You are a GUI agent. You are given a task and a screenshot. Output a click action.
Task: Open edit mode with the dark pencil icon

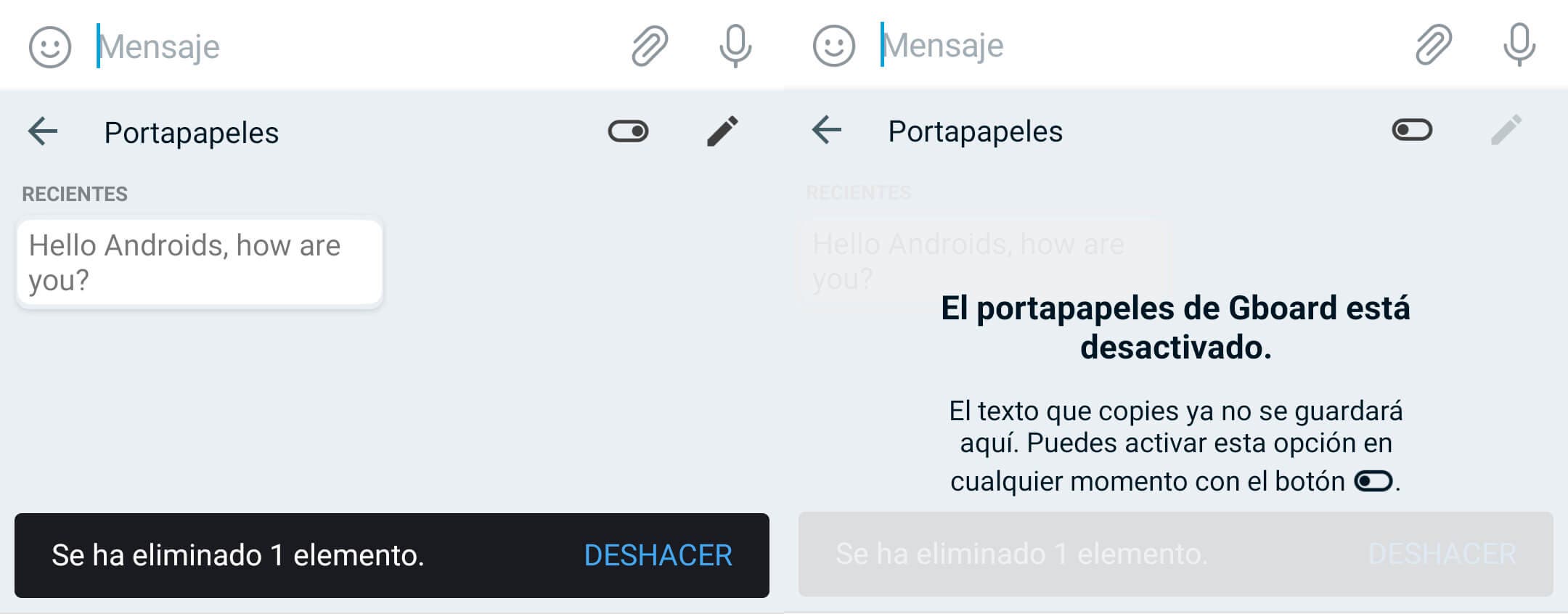(722, 131)
